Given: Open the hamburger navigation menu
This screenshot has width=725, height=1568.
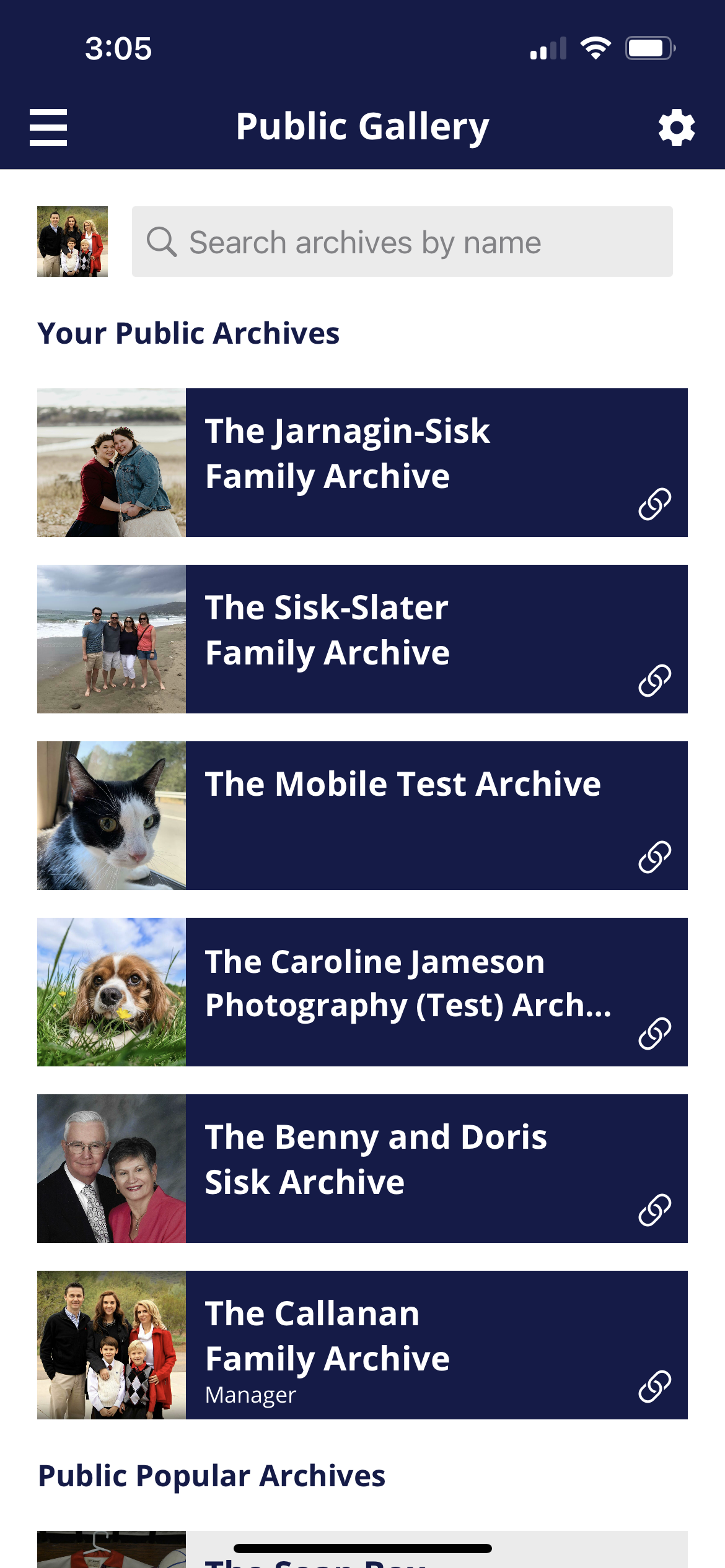Looking at the screenshot, I should (x=48, y=128).
